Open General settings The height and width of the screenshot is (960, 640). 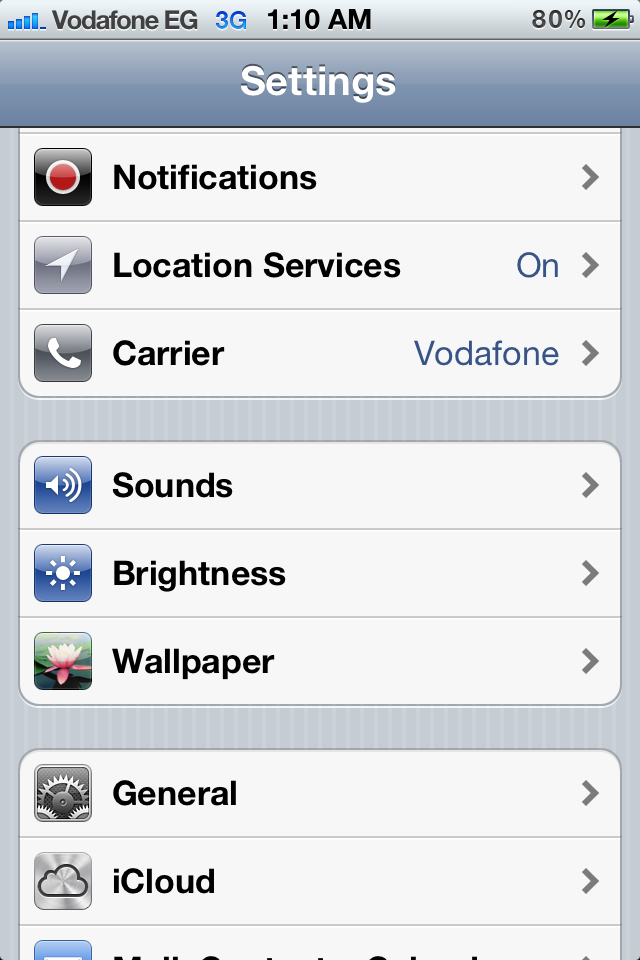click(320, 794)
